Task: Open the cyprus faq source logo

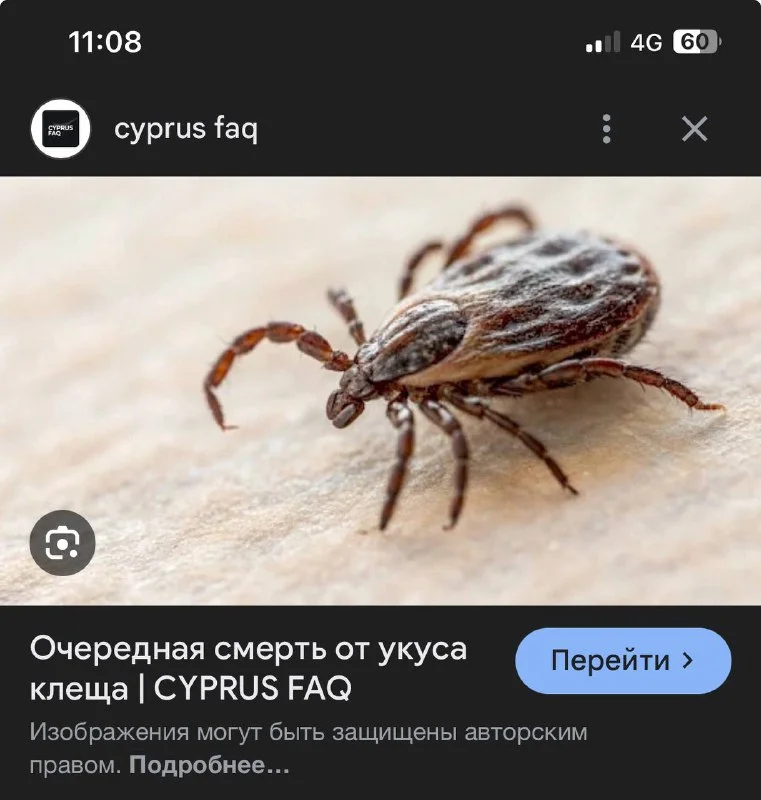Action: click(x=61, y=129)
